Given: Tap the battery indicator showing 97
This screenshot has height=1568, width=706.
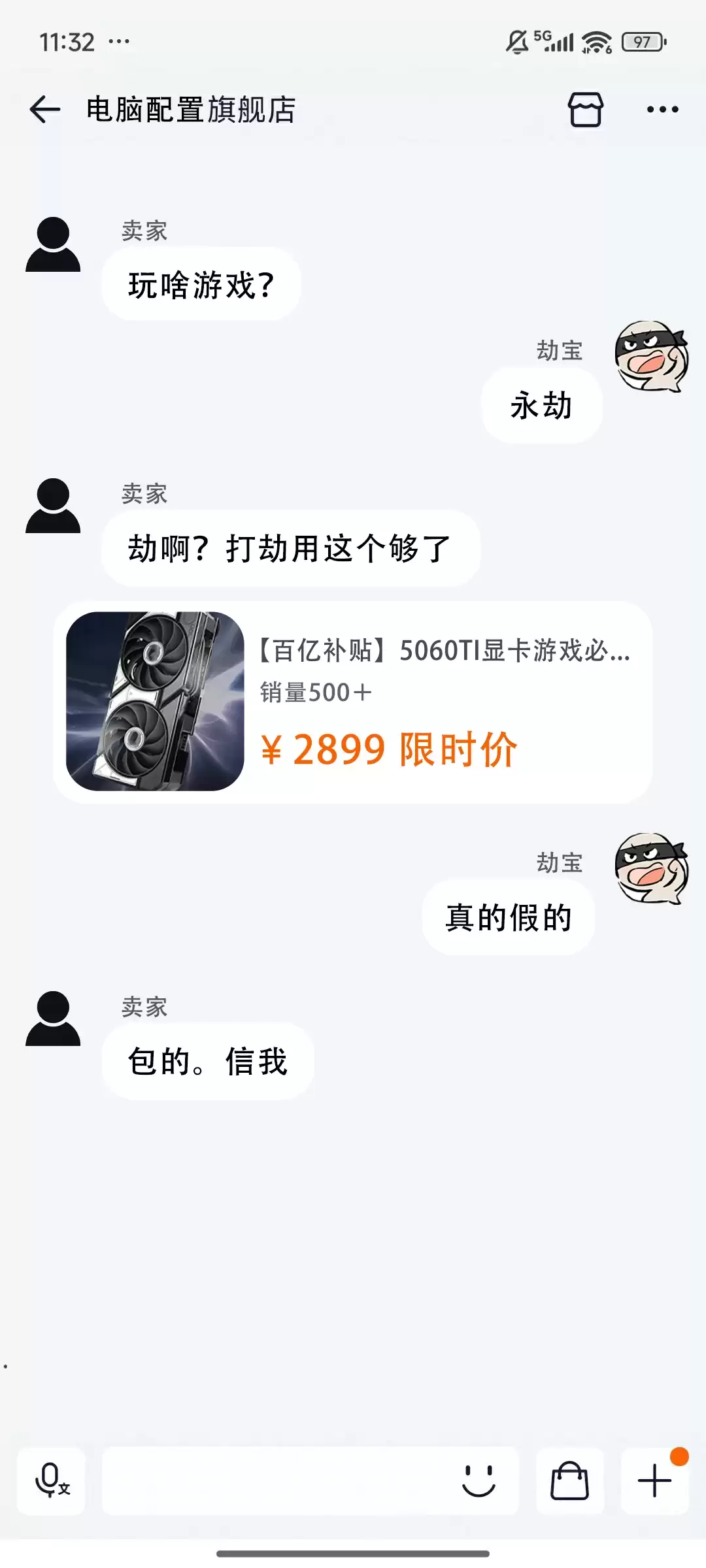Looking at the screenshot, I should 641,42.
